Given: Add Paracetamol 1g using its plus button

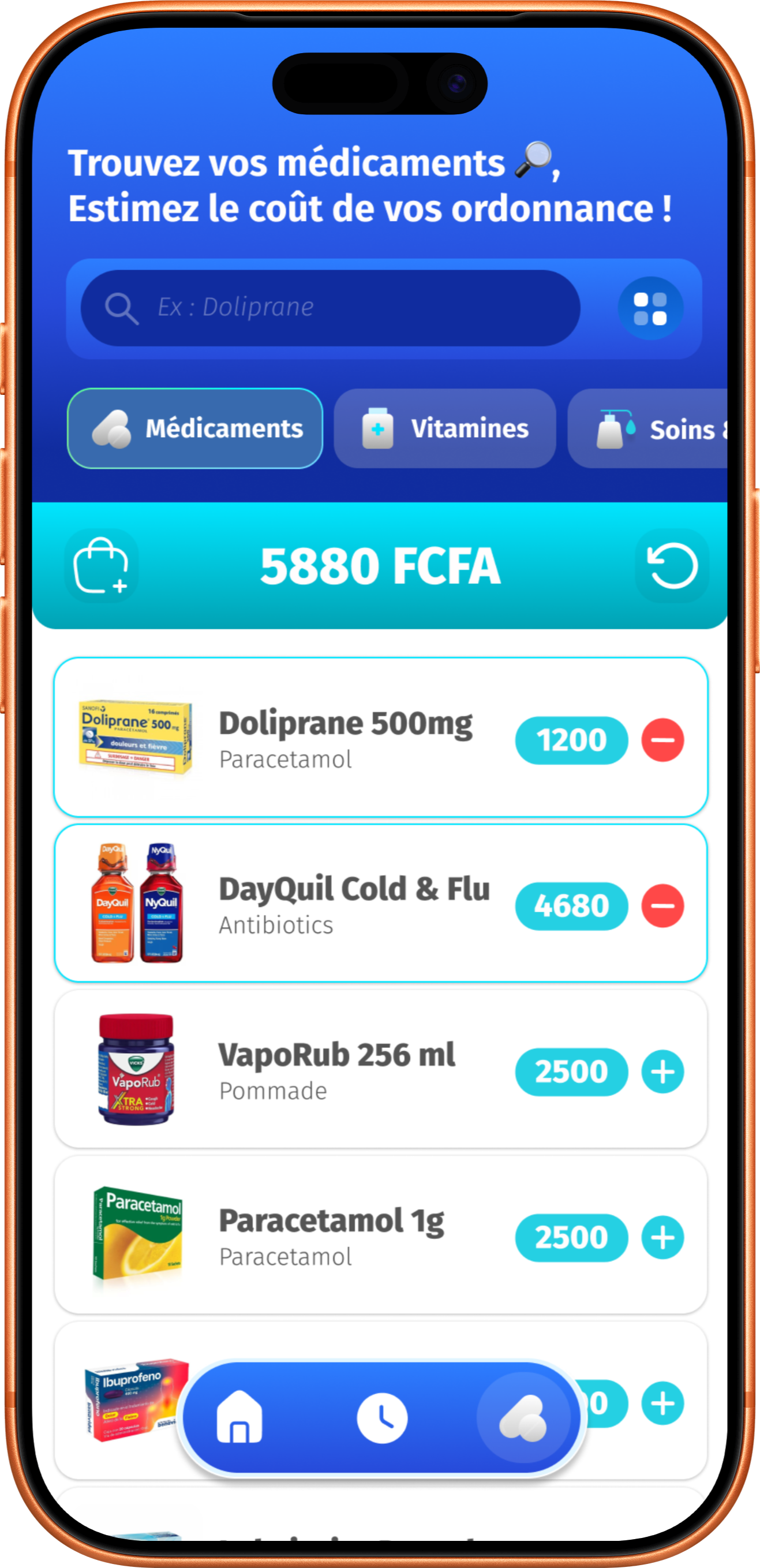Looking at the screenshot, I should tap(661, 1237).
